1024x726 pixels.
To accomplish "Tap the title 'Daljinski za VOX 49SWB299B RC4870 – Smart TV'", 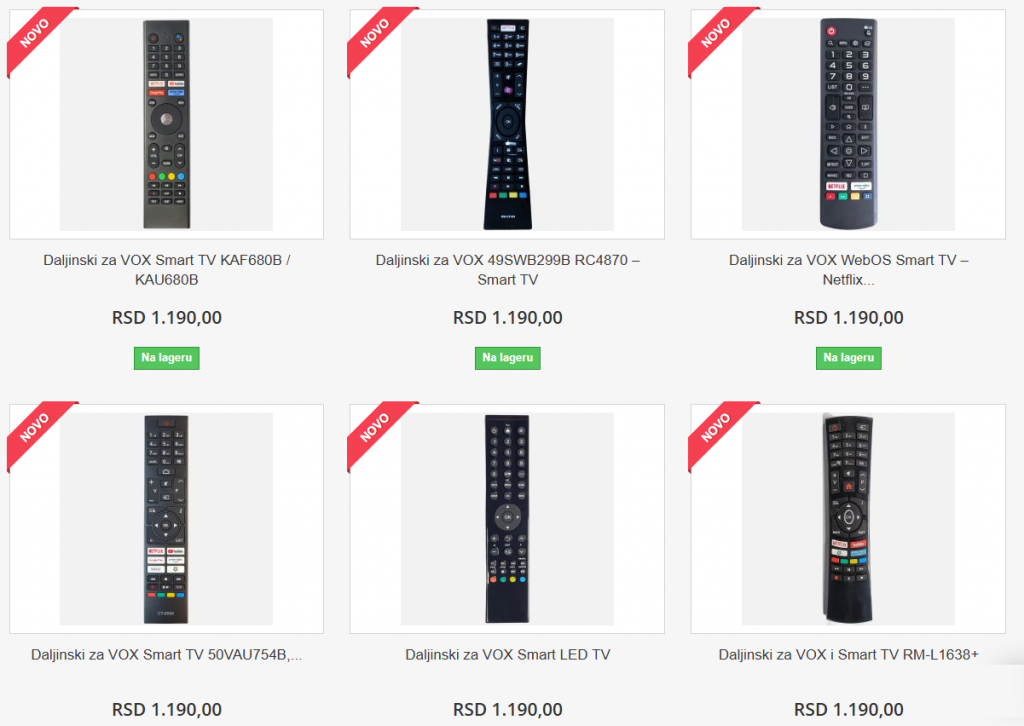I will coord(507,270).
